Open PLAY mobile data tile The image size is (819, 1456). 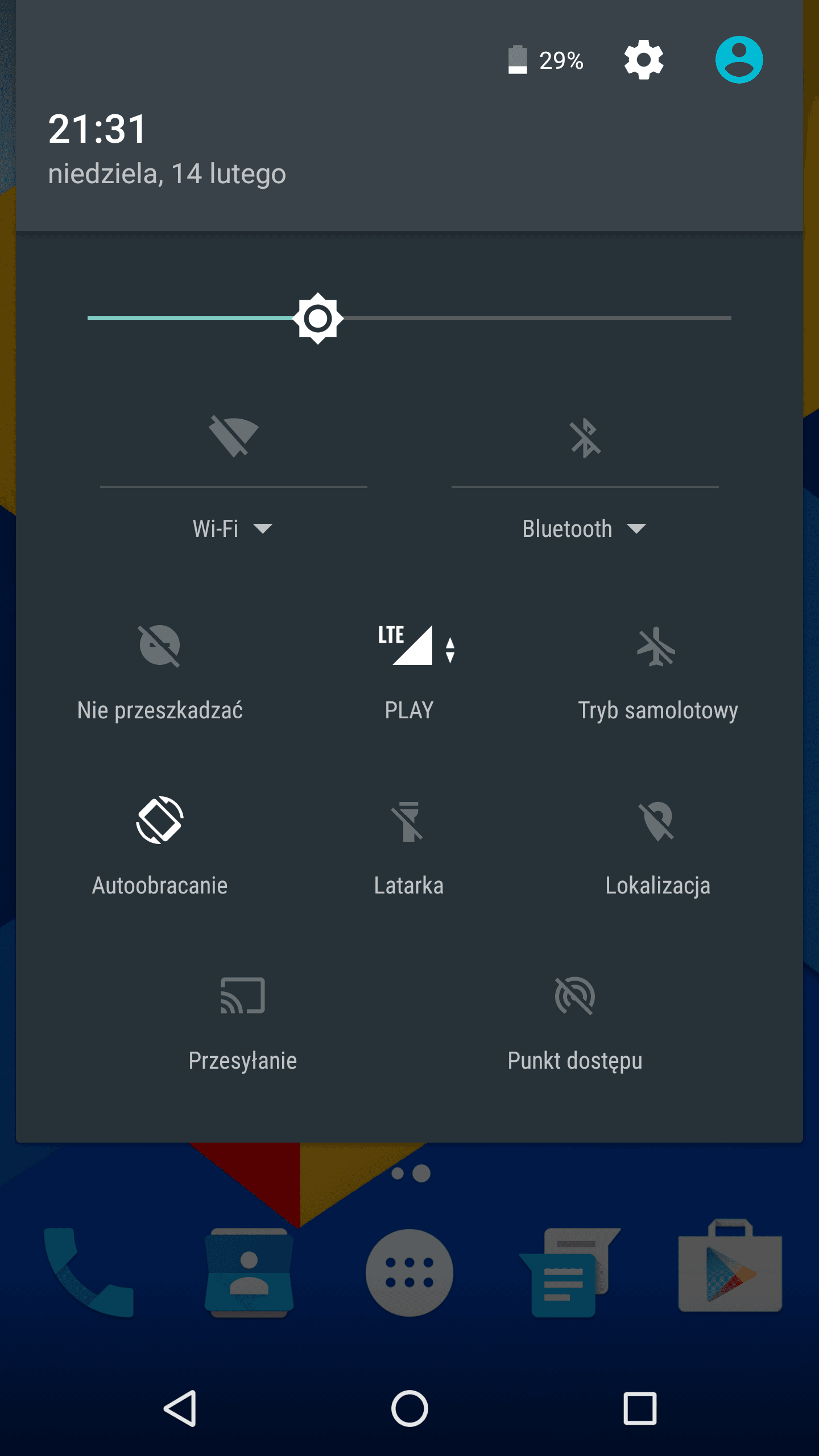(x=409, y=671)
